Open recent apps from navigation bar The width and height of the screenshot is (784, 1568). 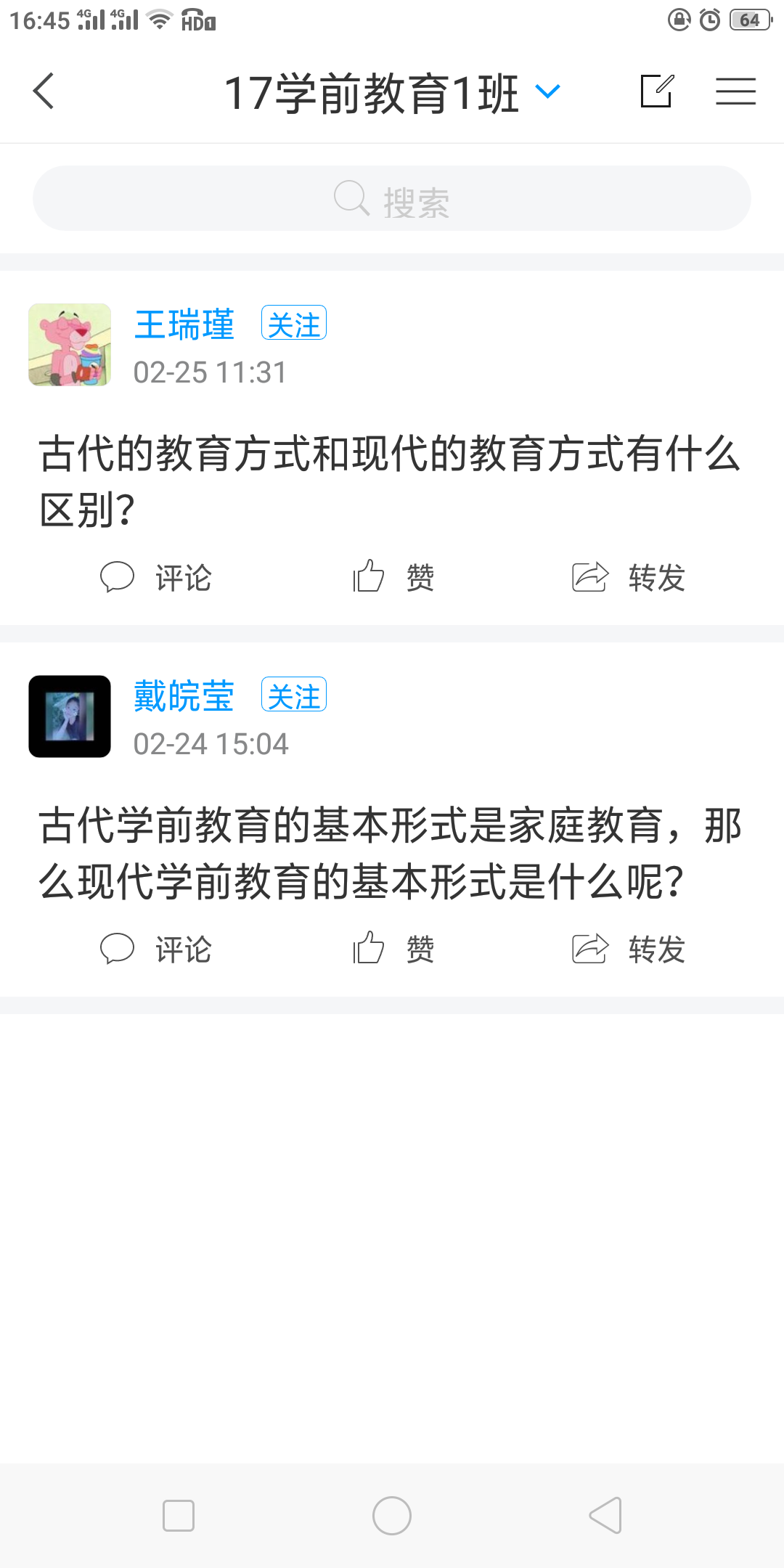[x=179, y=1516]
